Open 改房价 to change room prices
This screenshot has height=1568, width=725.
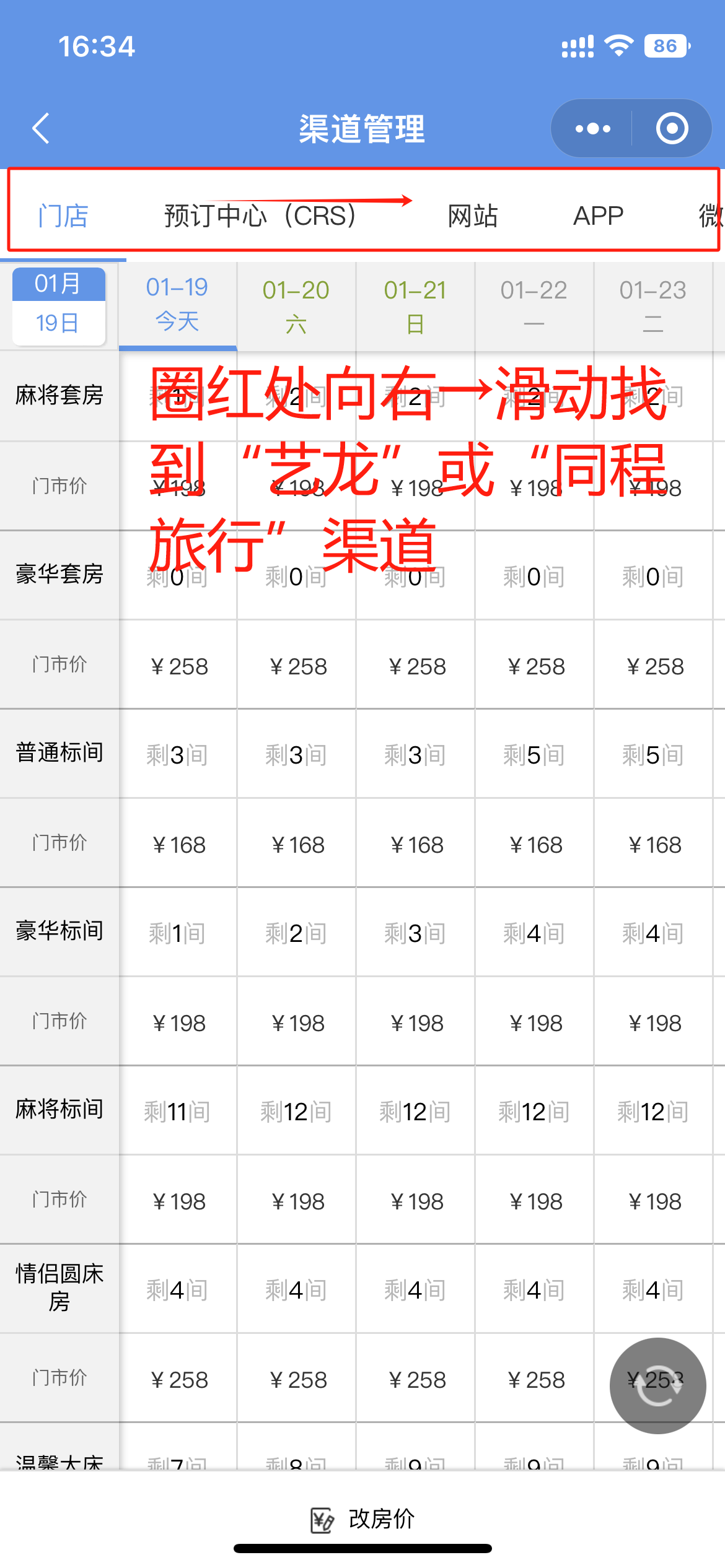[x=362, y=1519]
